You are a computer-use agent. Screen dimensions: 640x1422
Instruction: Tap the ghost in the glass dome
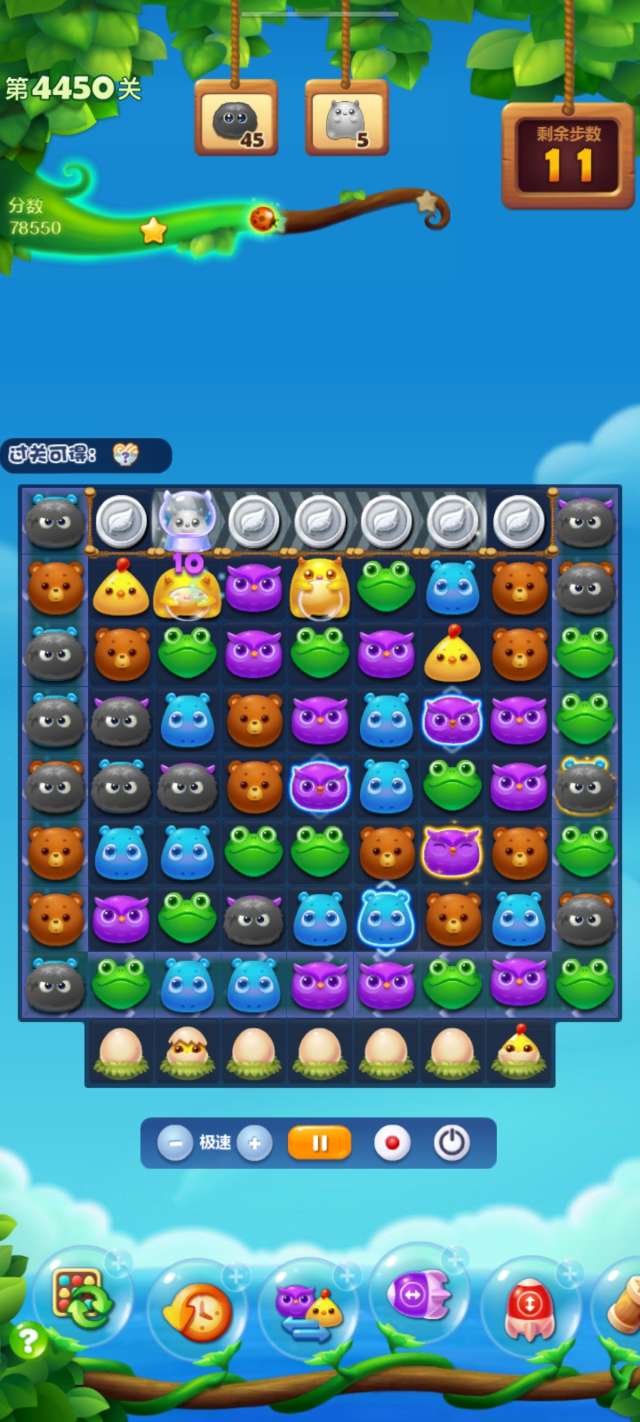point(187,520)
